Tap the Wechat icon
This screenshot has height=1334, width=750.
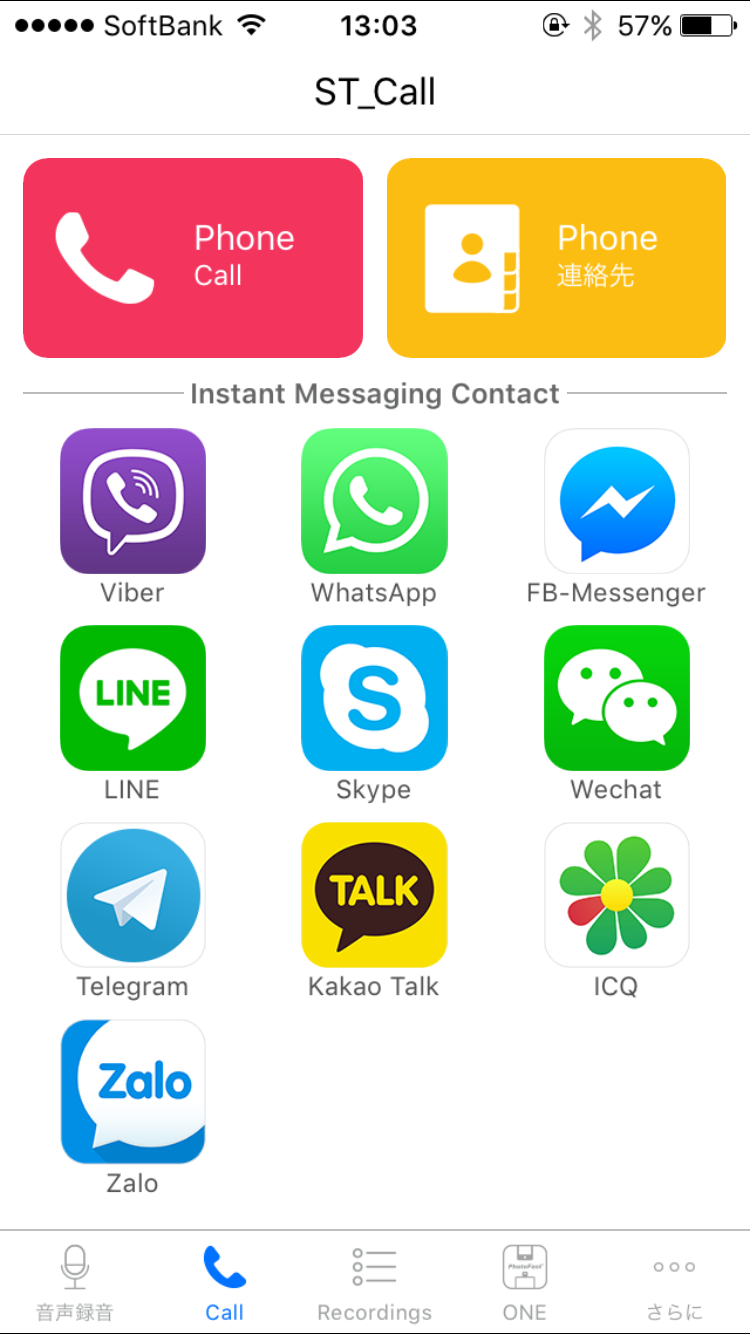616,698
